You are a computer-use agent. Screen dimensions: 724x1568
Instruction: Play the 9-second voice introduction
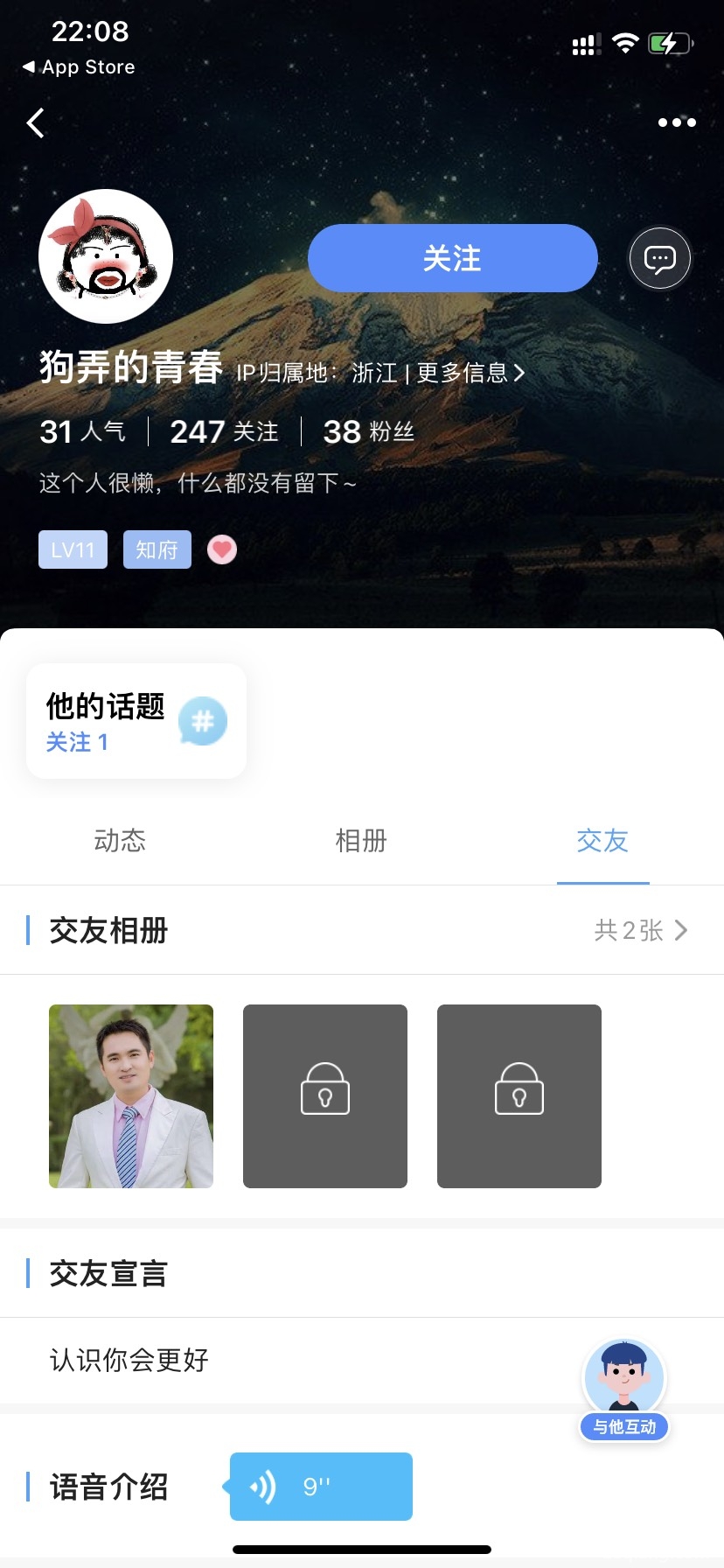pos(321,1486)
